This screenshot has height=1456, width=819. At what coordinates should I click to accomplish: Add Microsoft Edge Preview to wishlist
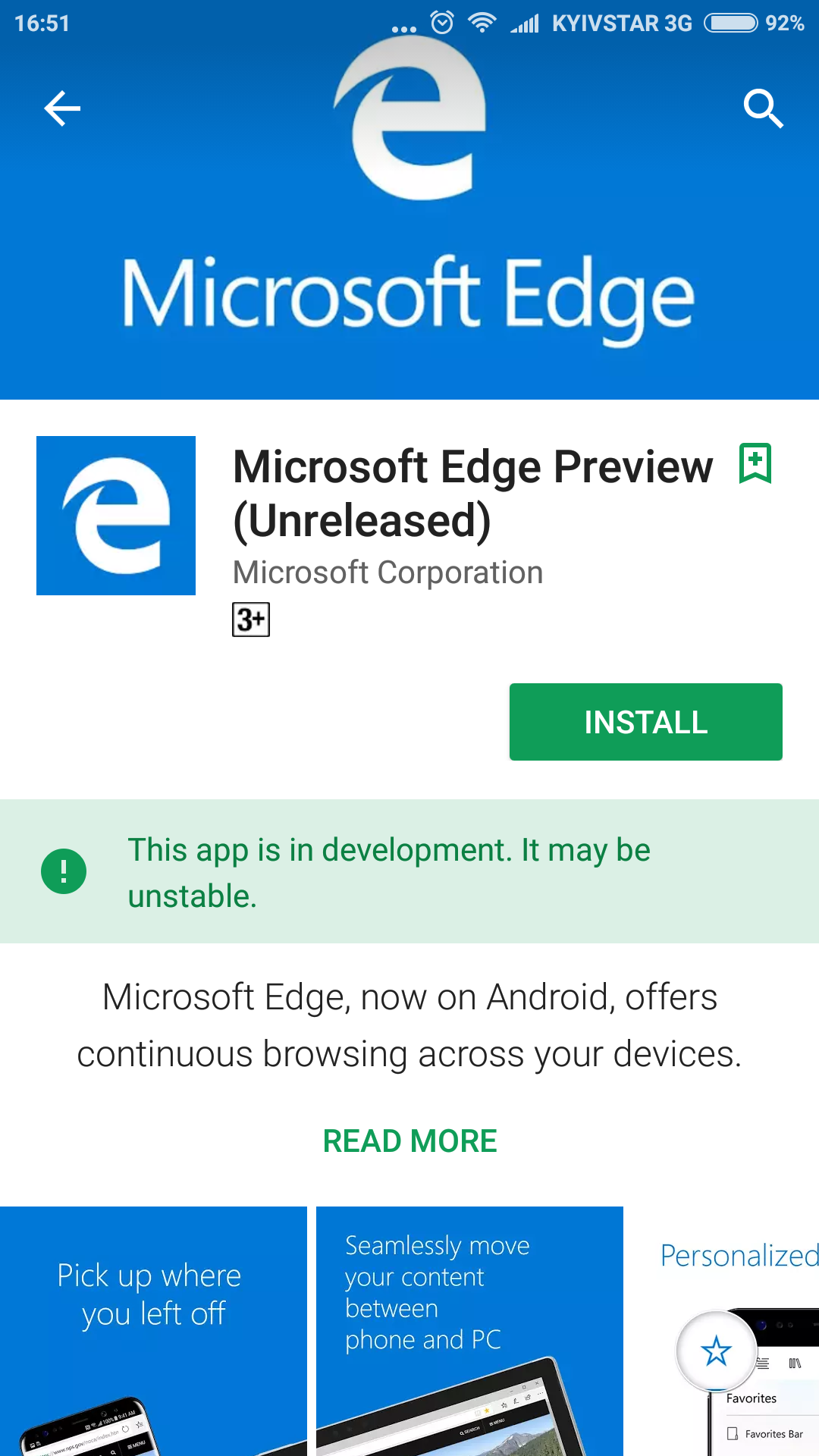[755, 463]
